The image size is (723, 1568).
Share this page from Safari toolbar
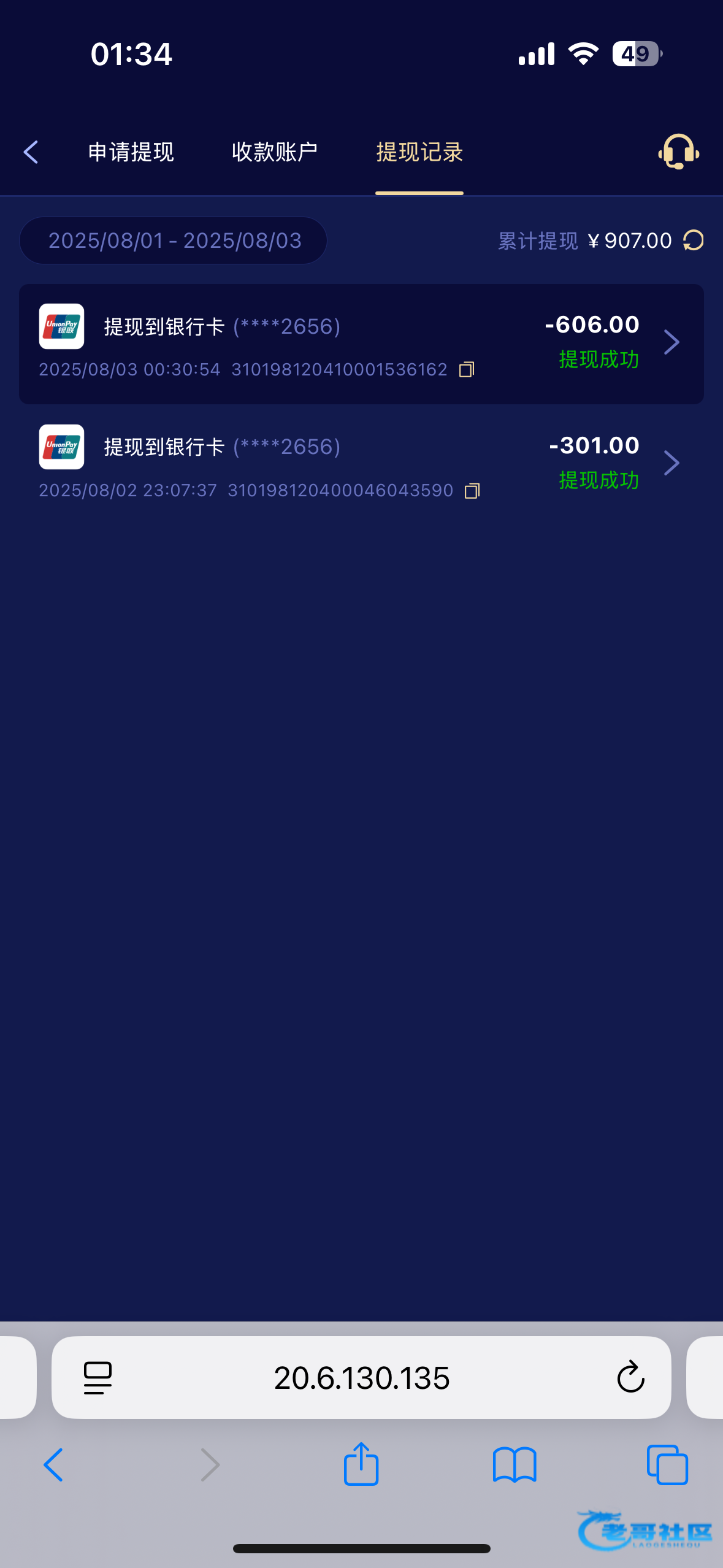pyautogui.click(x=361, y=1464)
